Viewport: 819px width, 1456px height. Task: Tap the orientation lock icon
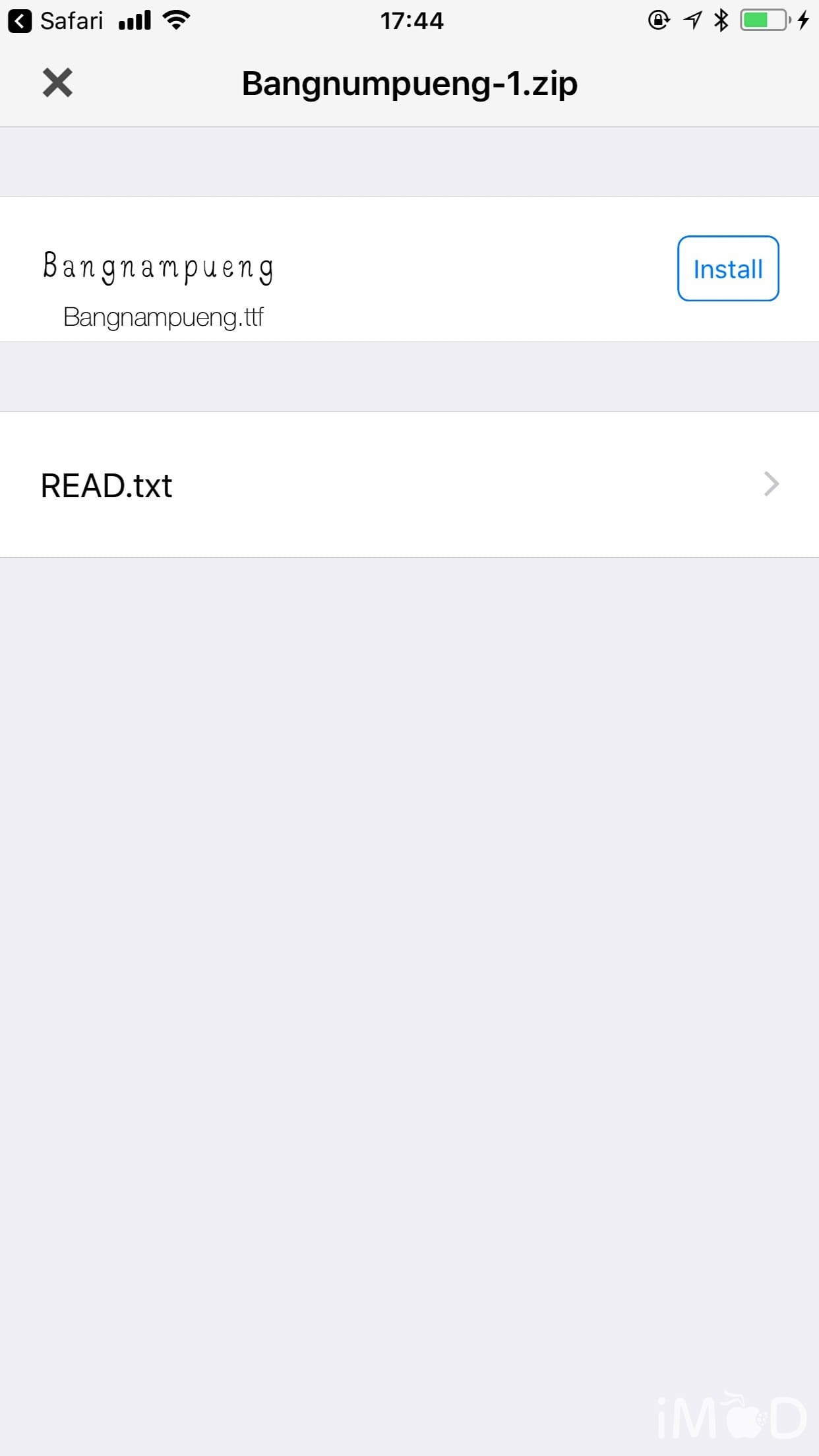click(657, 20)
